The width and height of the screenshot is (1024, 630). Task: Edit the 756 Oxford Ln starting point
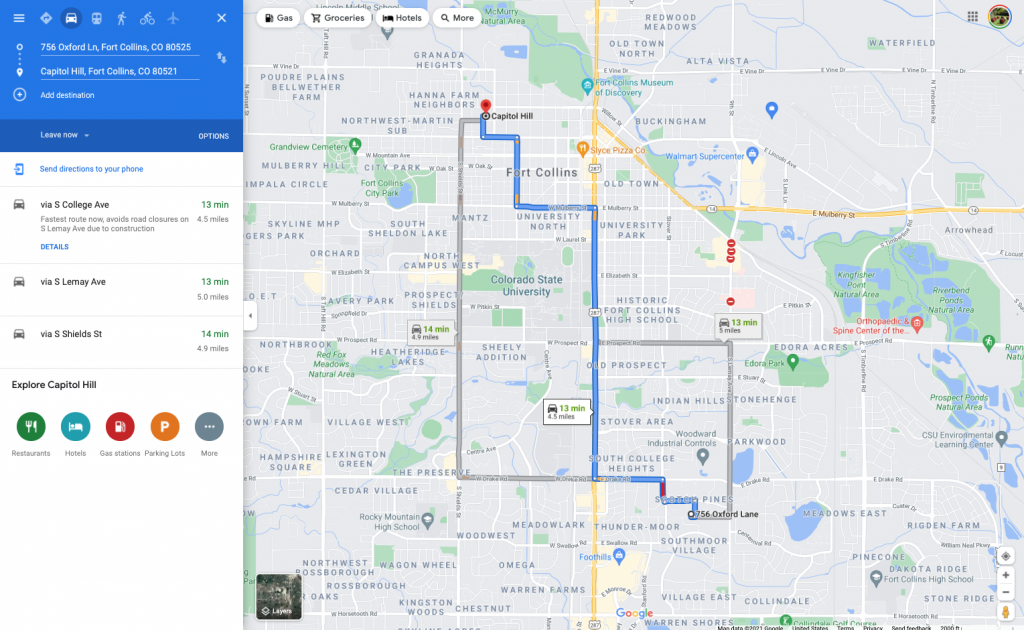[x=115, y=47]
